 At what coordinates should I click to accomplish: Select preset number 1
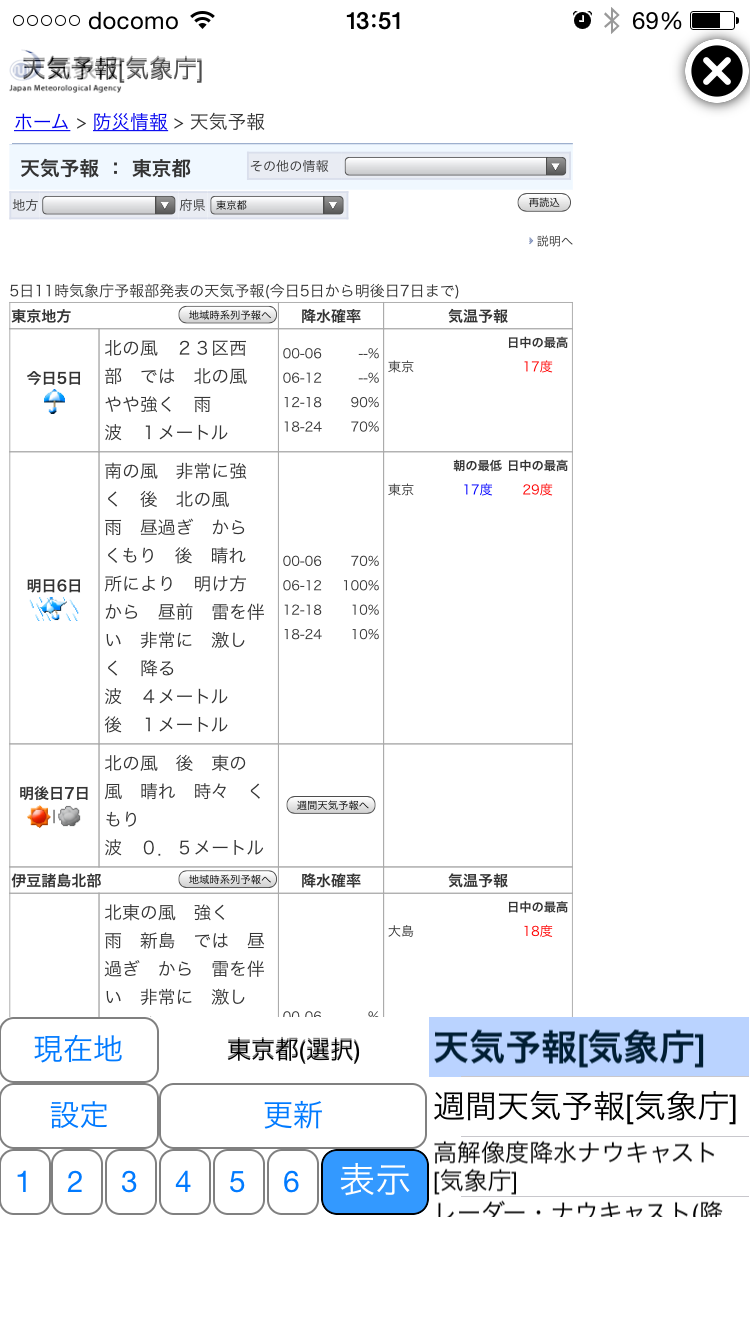click(24, 1182)
